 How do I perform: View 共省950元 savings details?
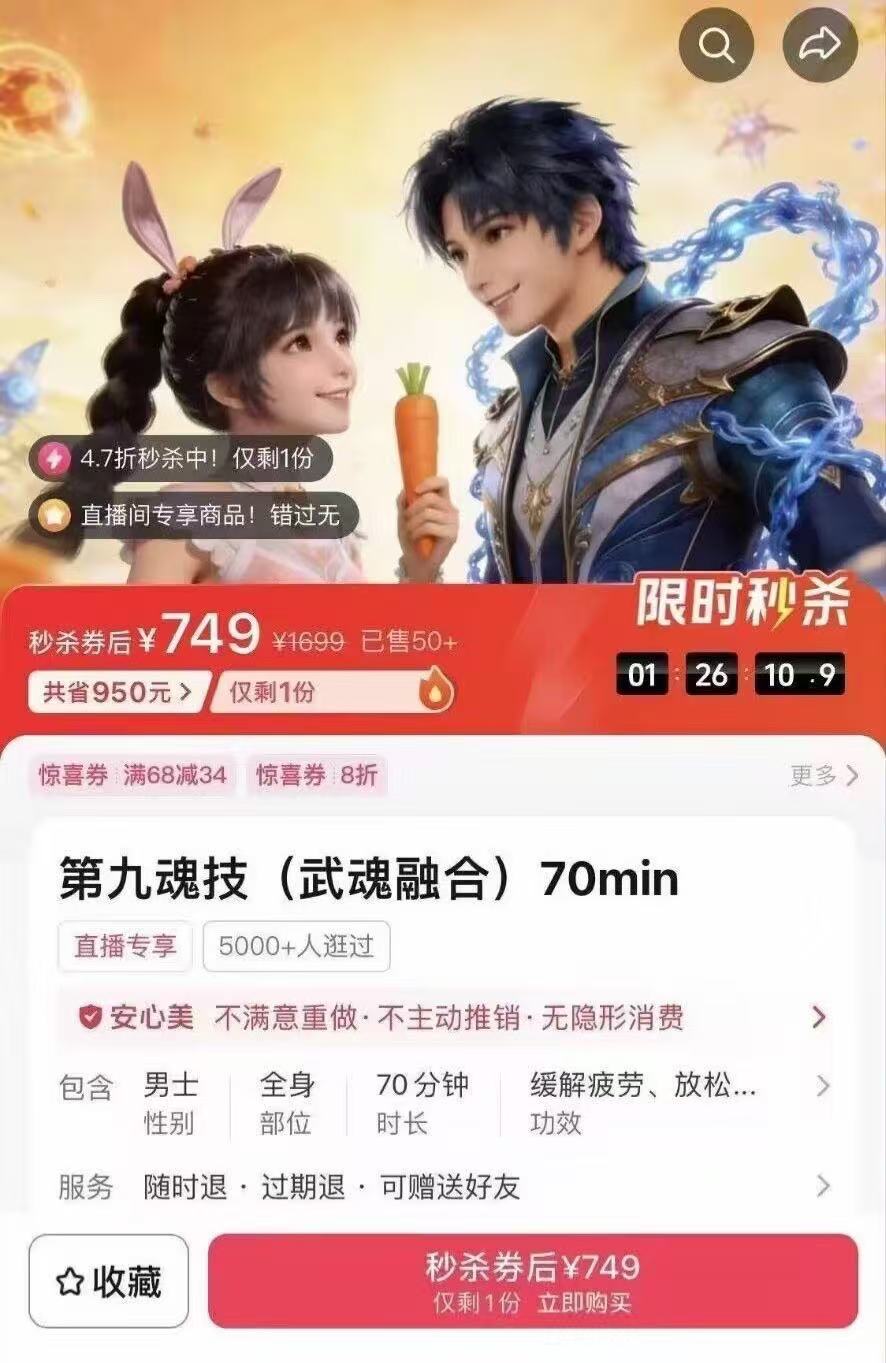coord(118,691)
